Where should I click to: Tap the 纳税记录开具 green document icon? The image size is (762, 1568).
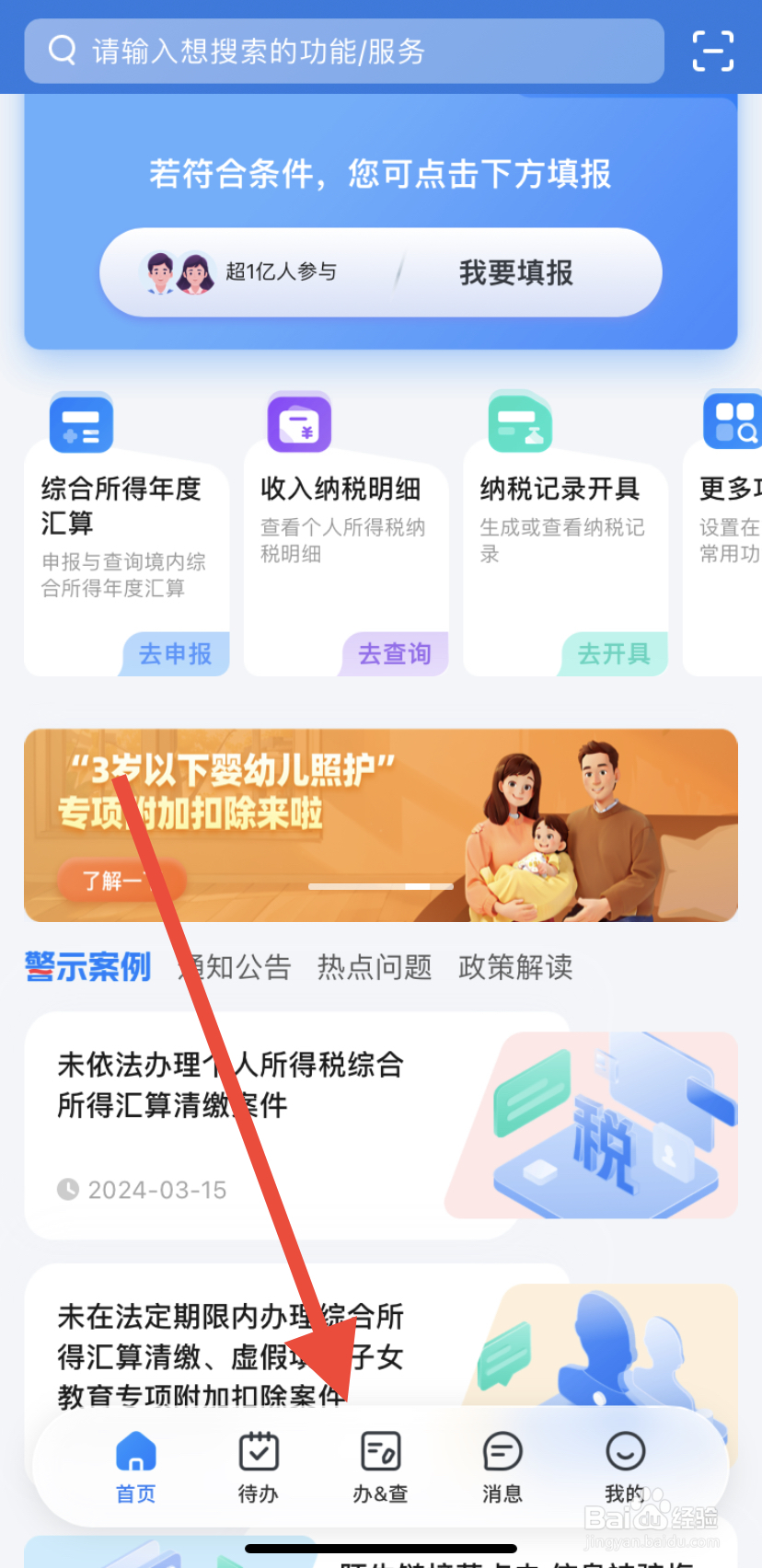click(517, 423)
